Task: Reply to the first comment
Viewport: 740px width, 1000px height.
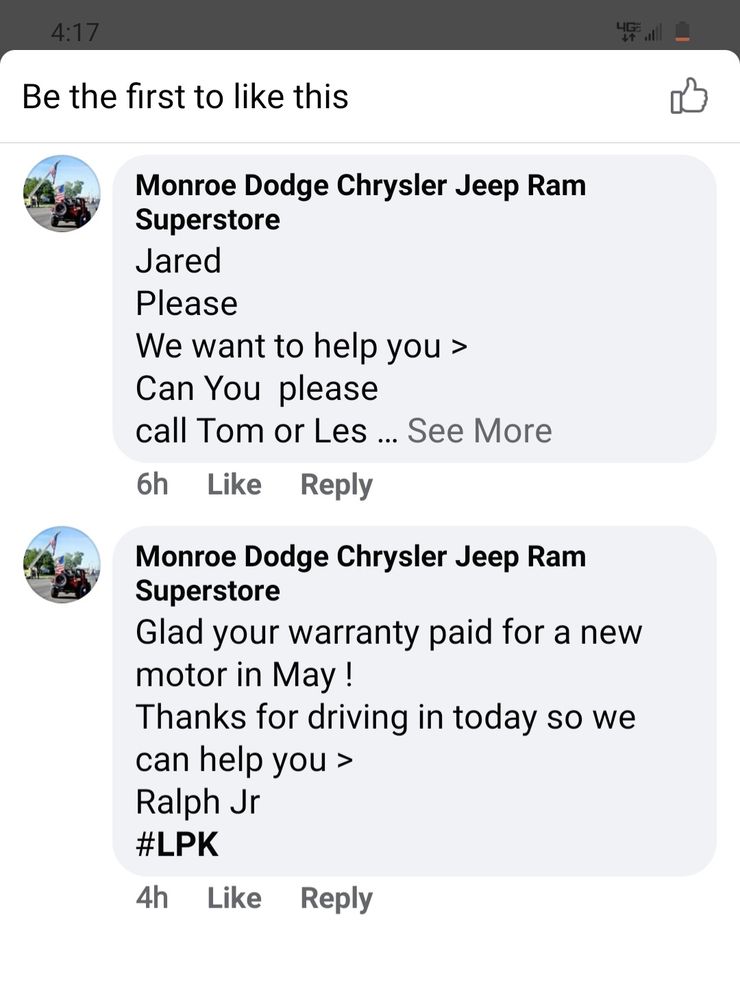Action: point(336,484)
